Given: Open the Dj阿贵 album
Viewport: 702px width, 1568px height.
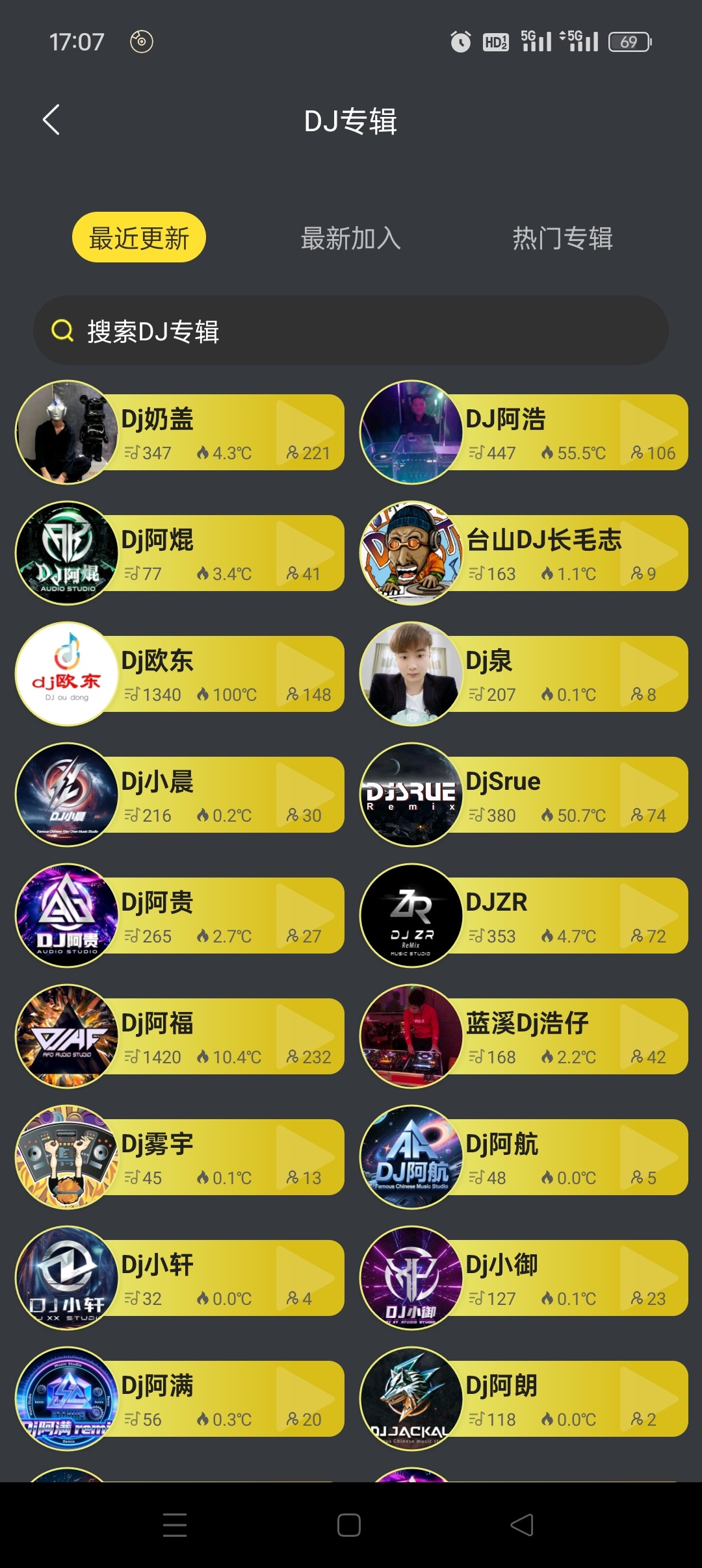Looking at the screenshot, I should coord(180,915).
